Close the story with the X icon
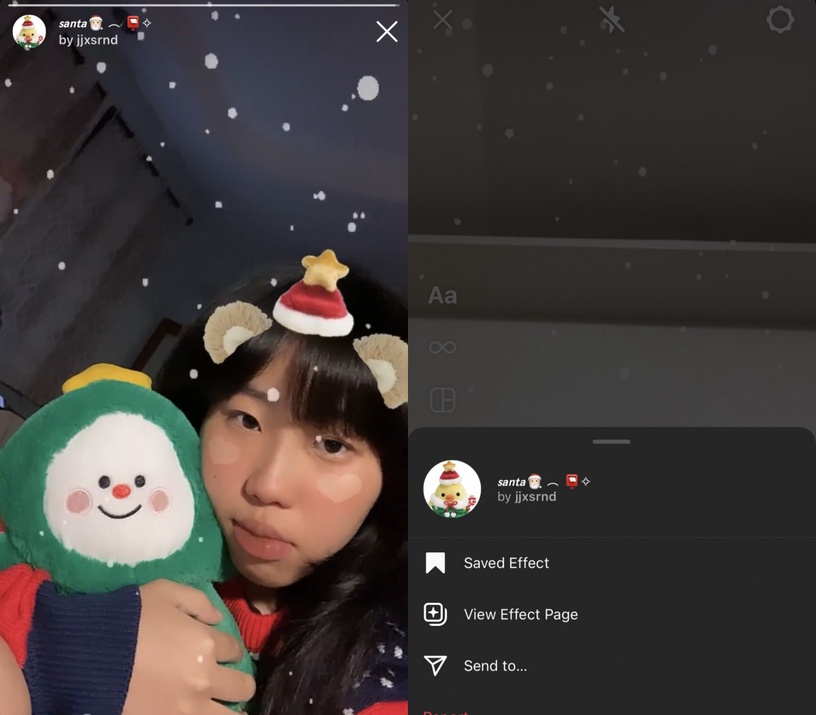Viewport: 816px width, 715px height. (x=387, y=32)
